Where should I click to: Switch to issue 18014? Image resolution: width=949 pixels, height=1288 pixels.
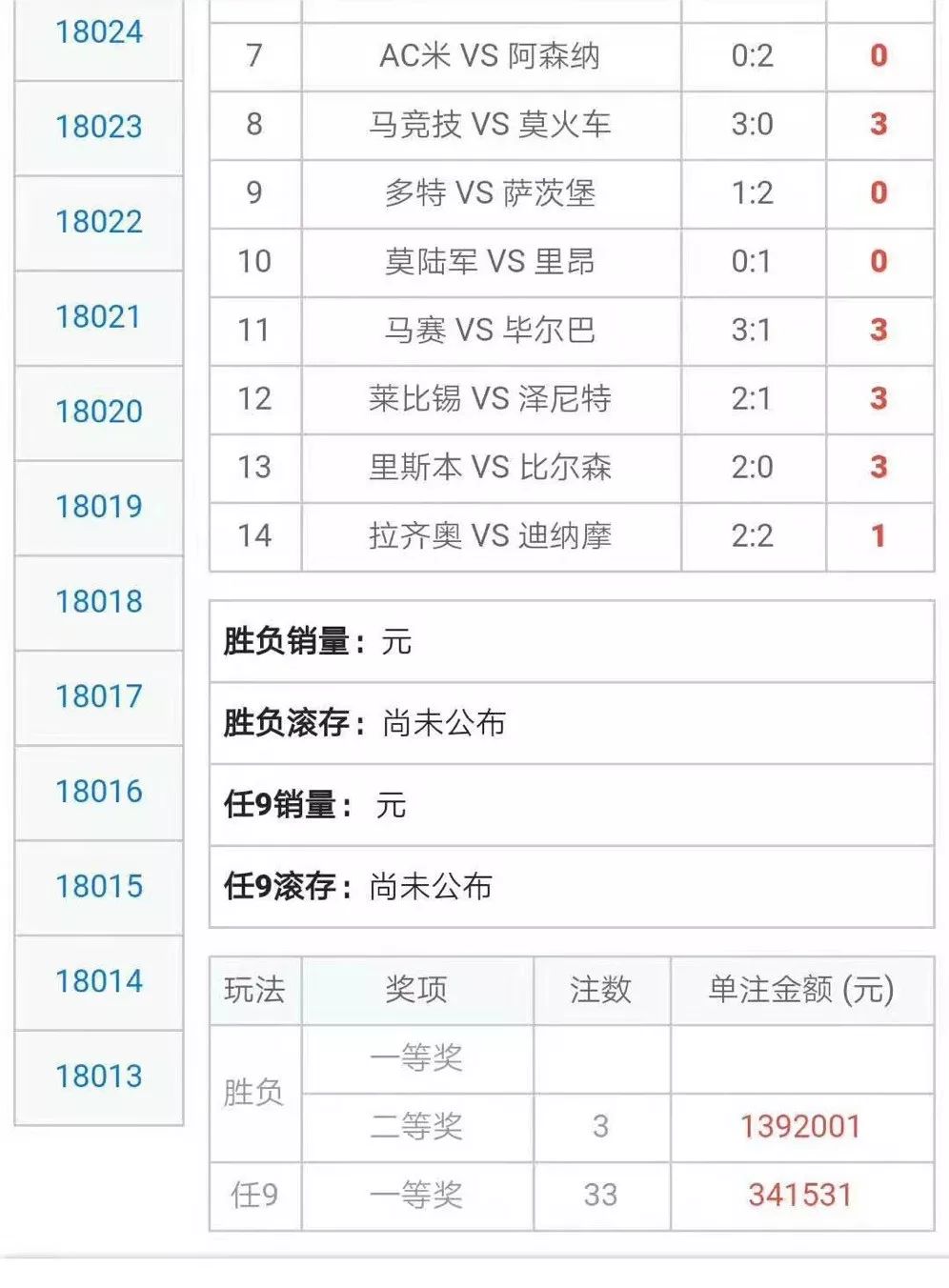click(x=99, y=981)
